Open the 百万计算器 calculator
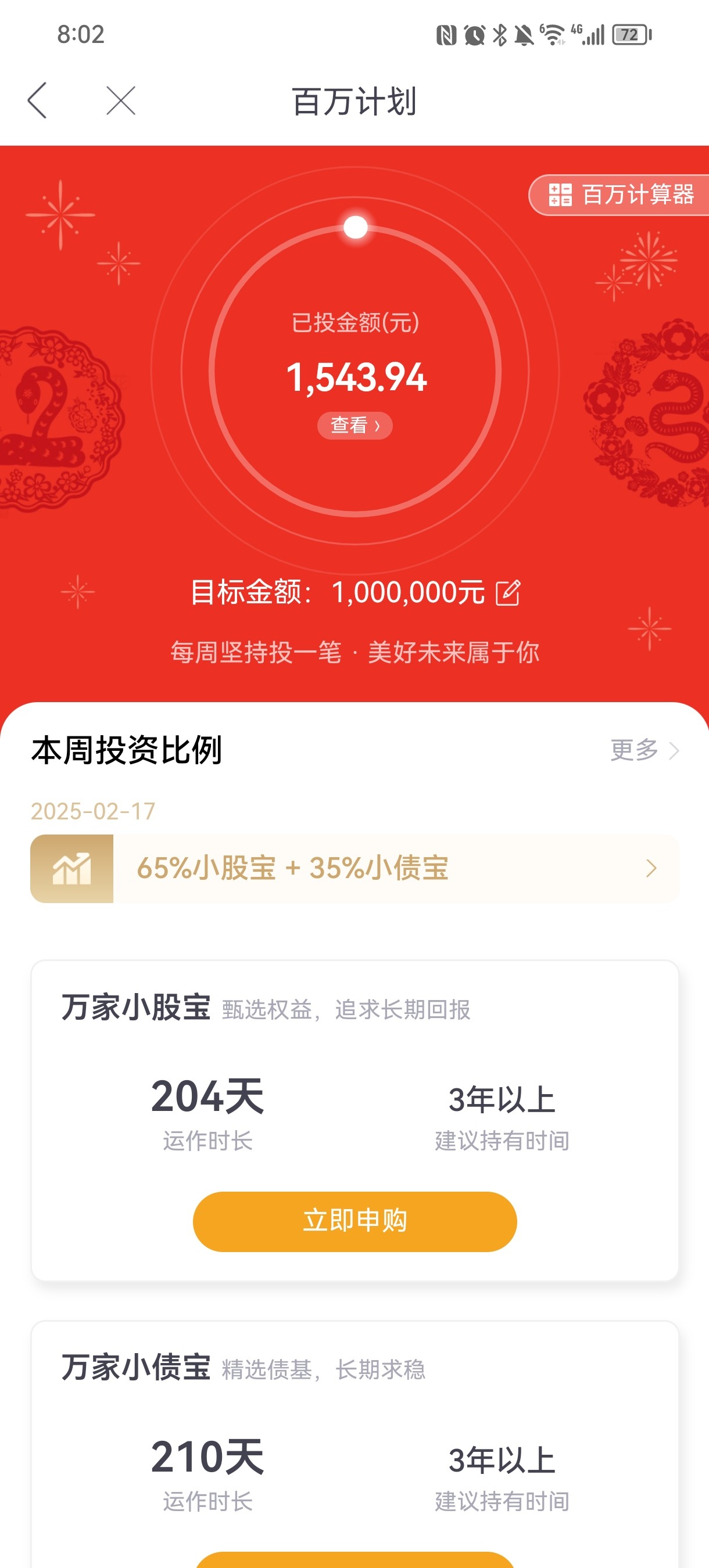 (620, 195)
